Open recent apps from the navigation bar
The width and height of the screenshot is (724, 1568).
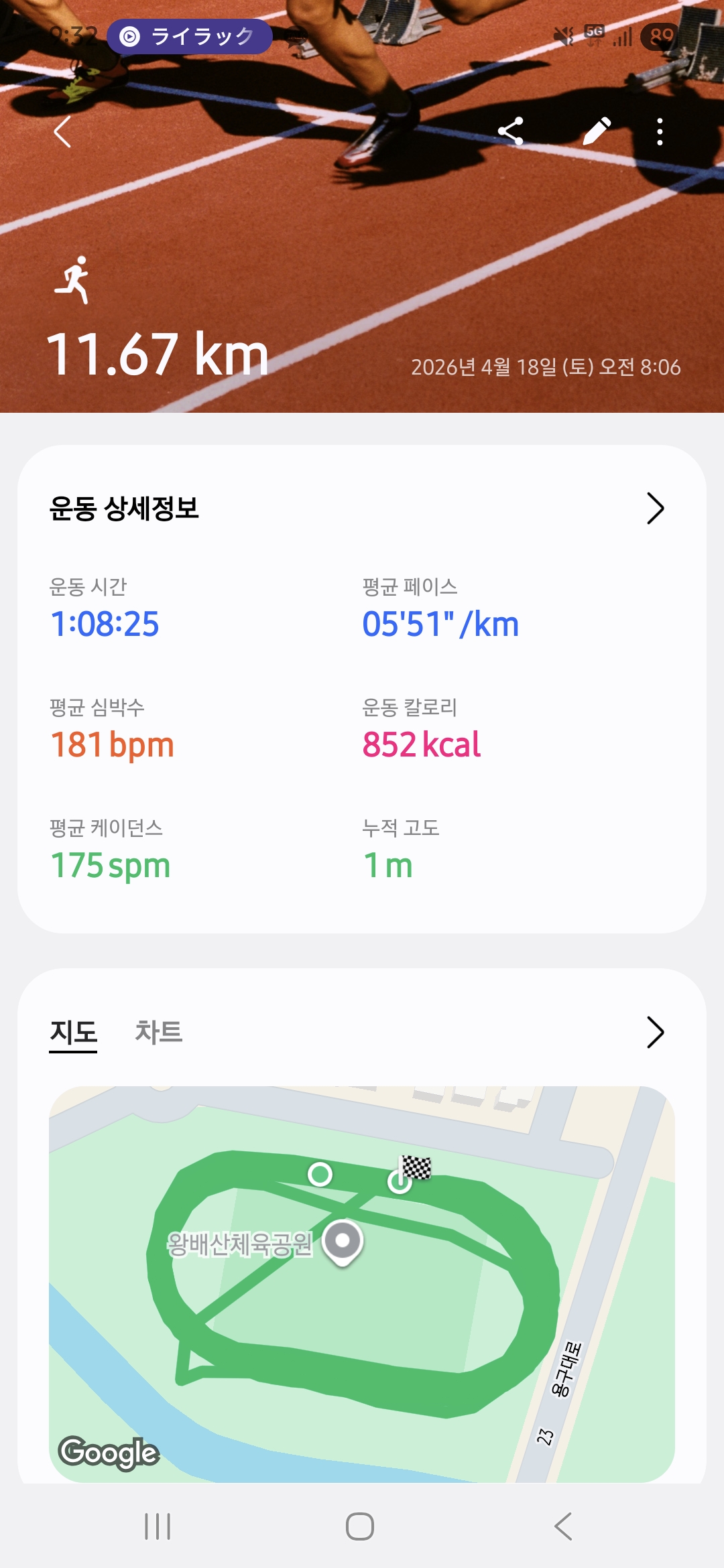(x=158, y=1526)
